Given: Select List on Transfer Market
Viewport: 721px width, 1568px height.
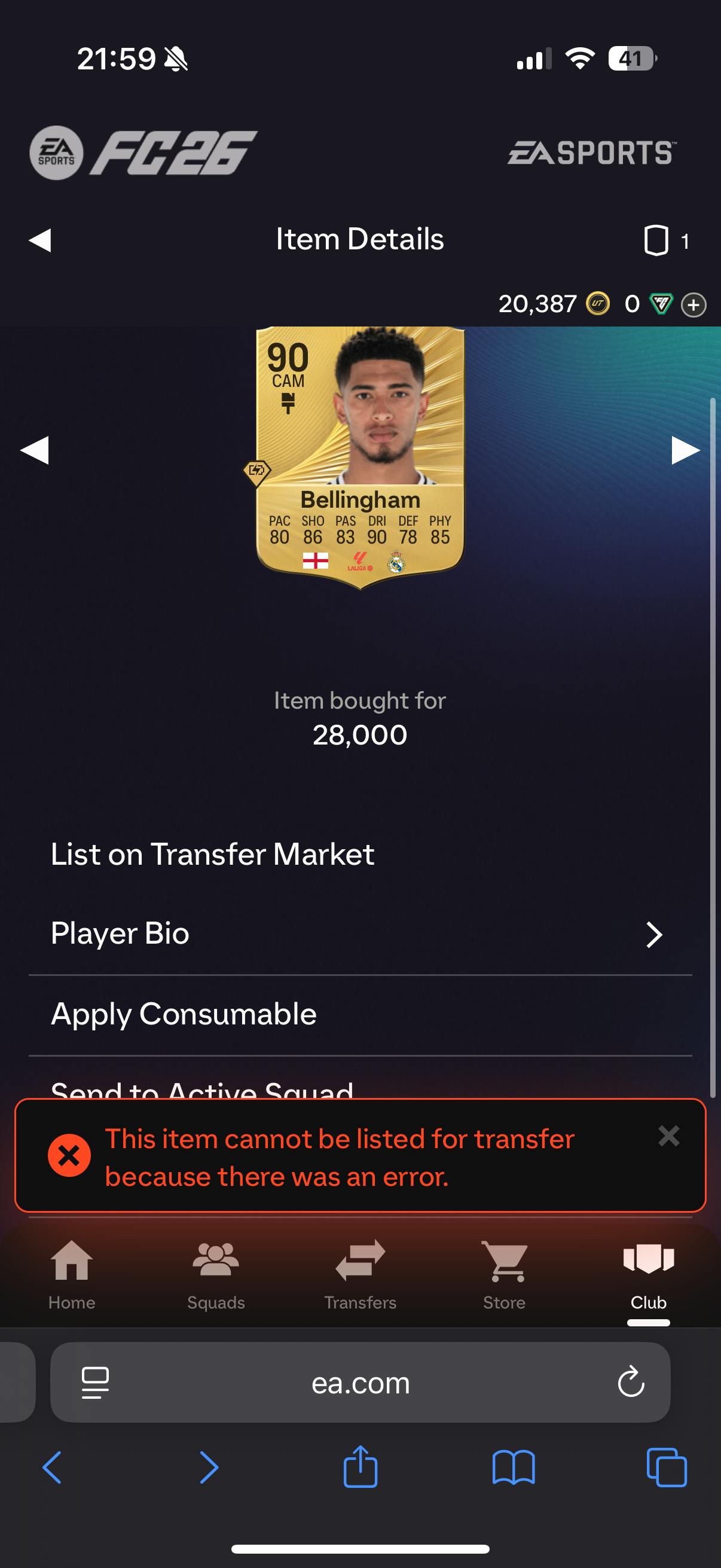Looking at the screenshot, I should (x=212, y=854).
